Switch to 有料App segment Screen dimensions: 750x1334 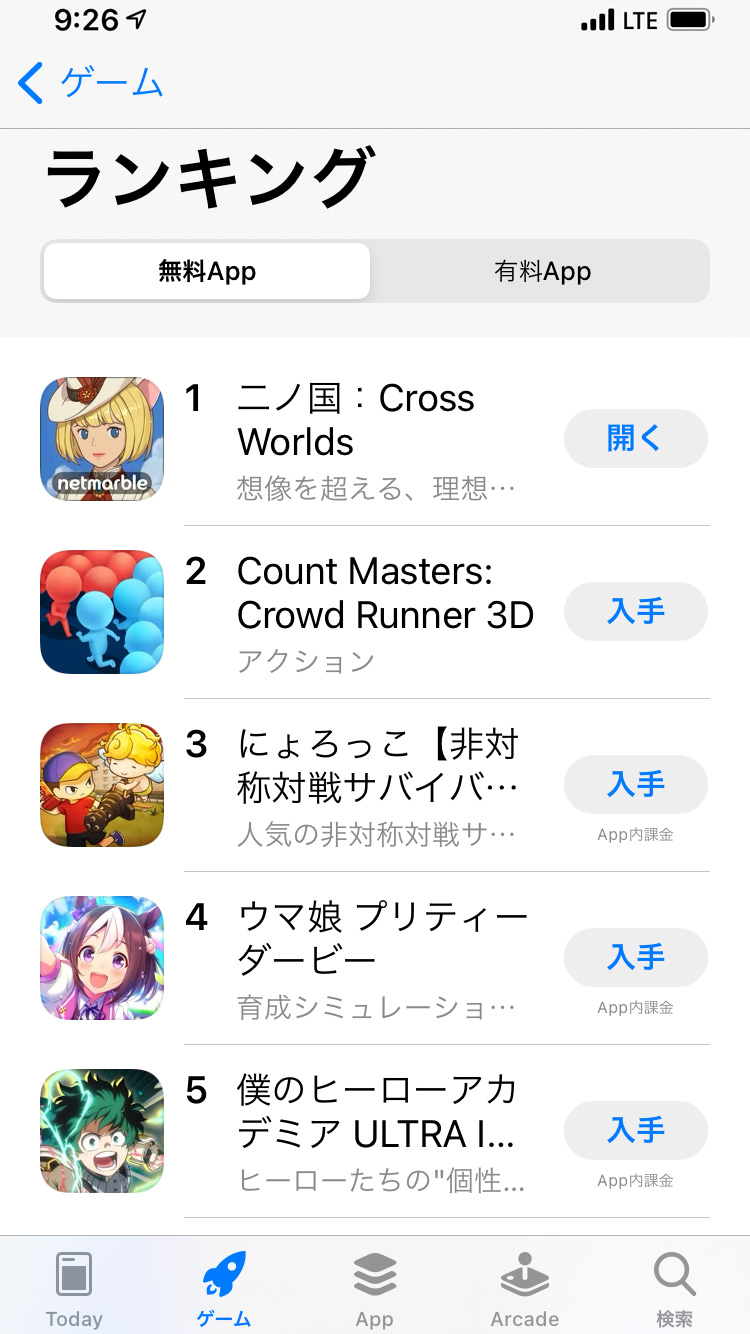point(542,271)
